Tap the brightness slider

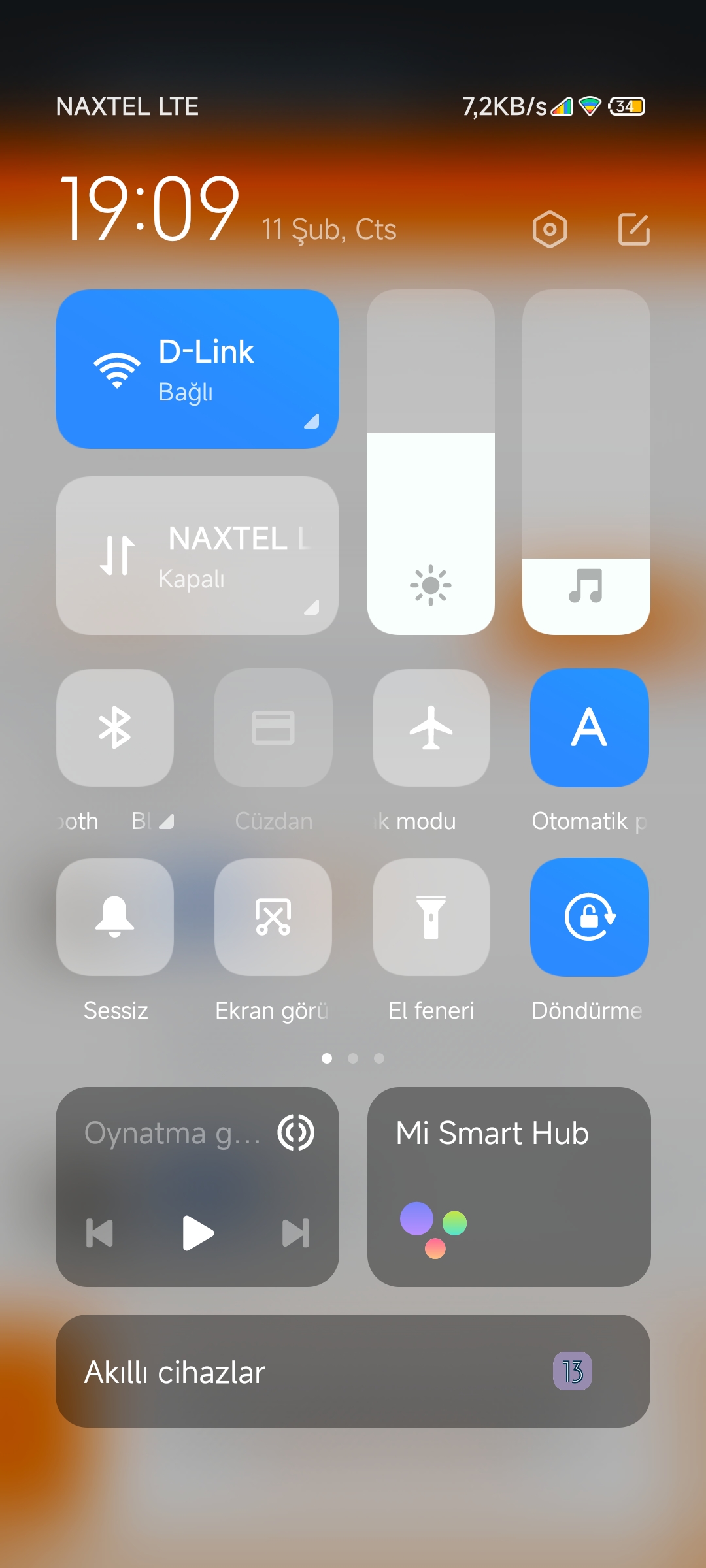click(431, 463)
